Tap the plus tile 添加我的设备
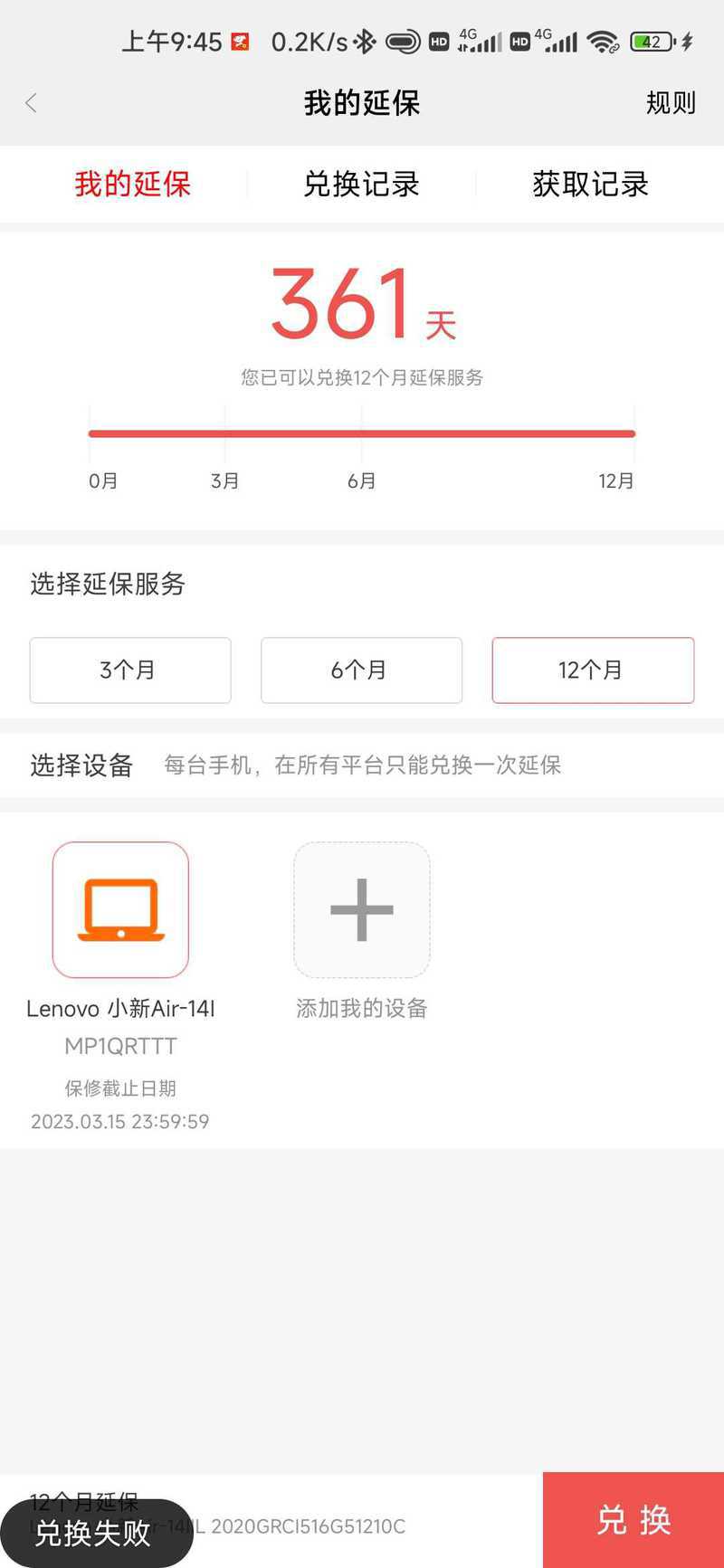The image size is (724, 1568). point(361,909)
